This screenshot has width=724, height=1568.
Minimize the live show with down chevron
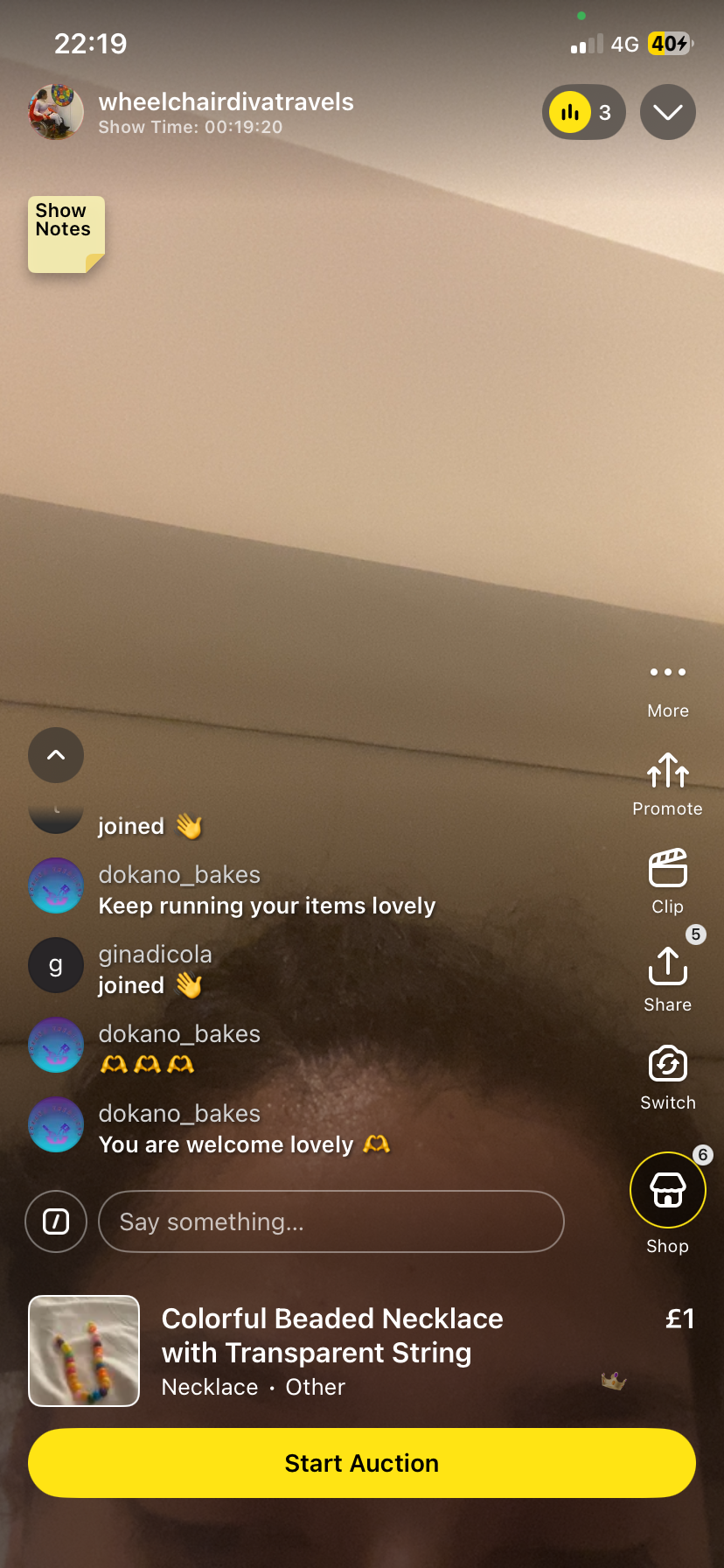[668, 112]
